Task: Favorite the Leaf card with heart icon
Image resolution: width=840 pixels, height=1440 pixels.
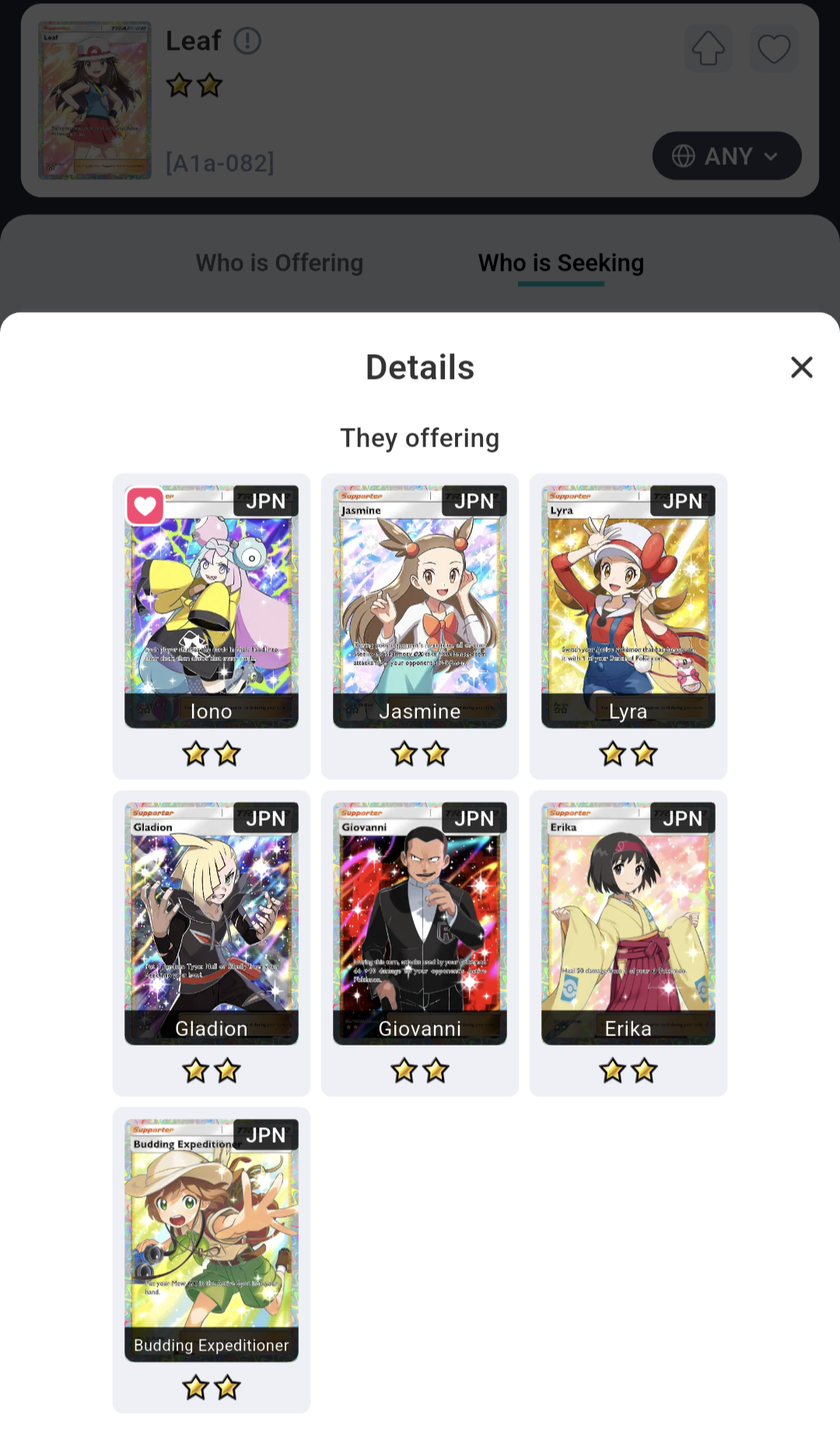Action: [x=774, y=49]
